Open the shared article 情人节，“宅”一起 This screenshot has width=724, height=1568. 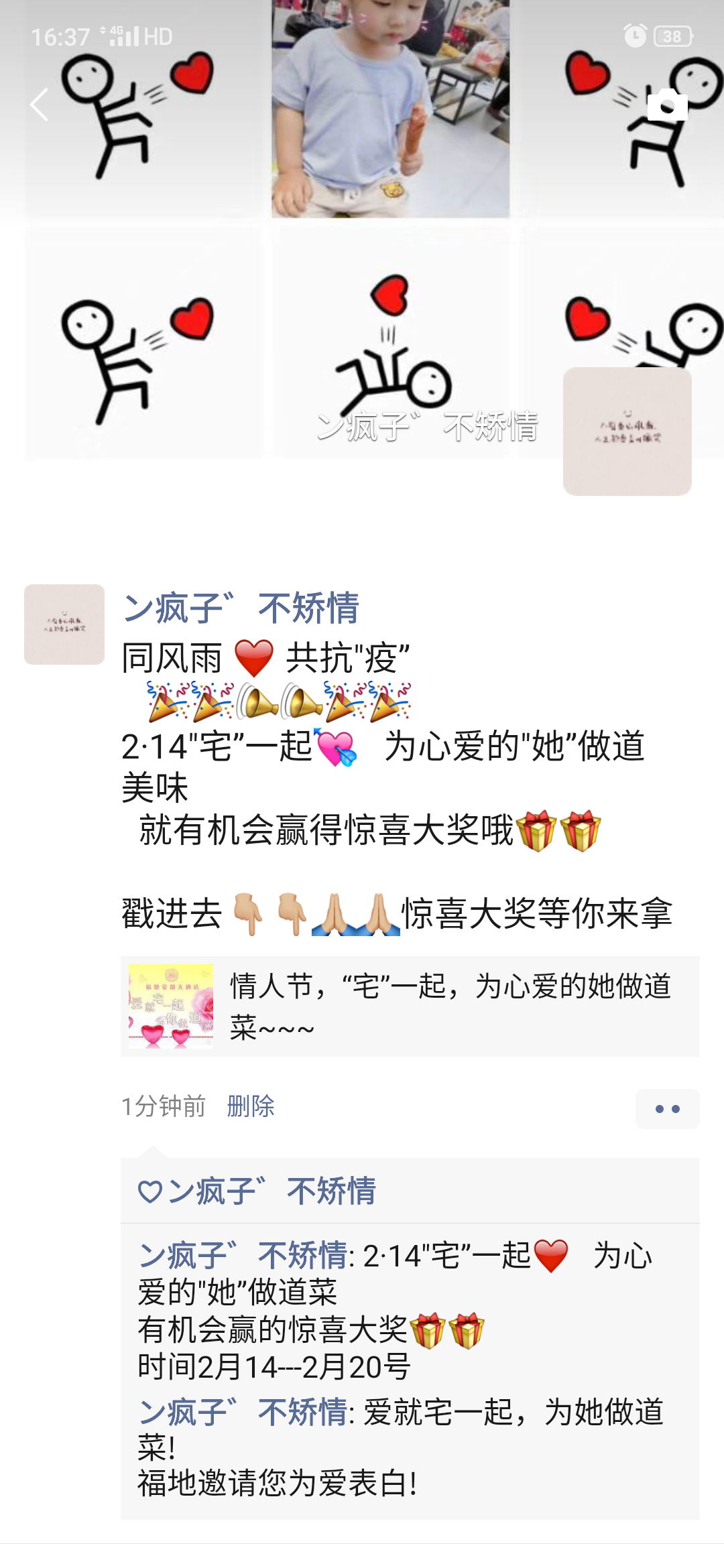pyautogui.click(x=410, y=1006)
